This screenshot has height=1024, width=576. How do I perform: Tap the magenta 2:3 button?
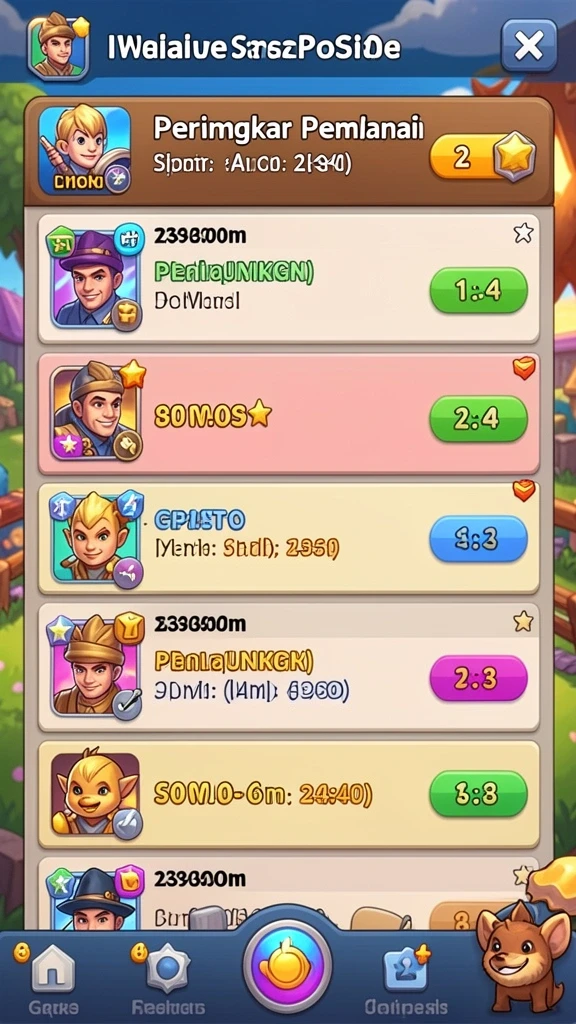(478, 678)
